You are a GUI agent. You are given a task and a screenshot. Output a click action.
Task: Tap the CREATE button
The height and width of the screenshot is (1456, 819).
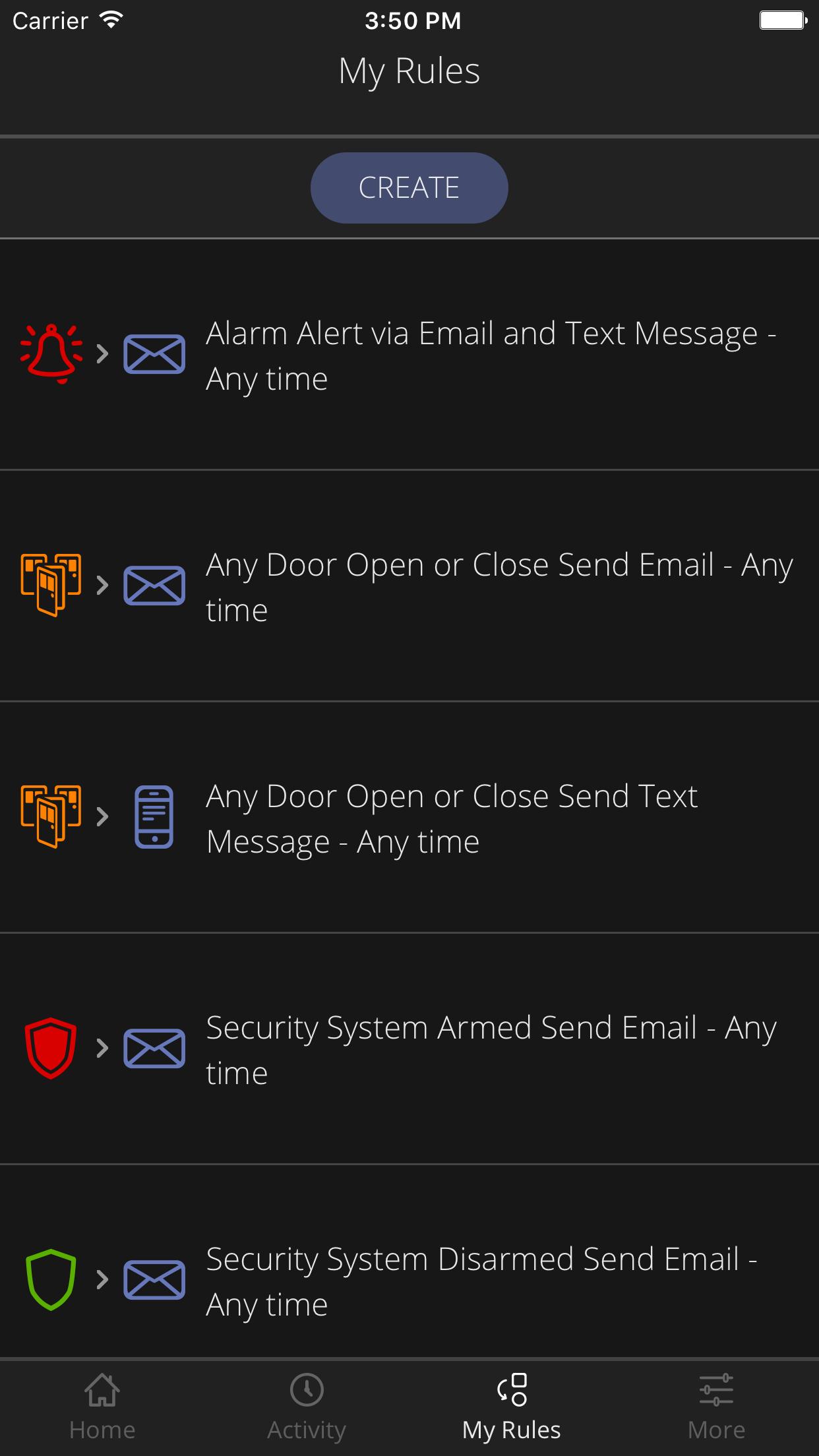[409, 188]
